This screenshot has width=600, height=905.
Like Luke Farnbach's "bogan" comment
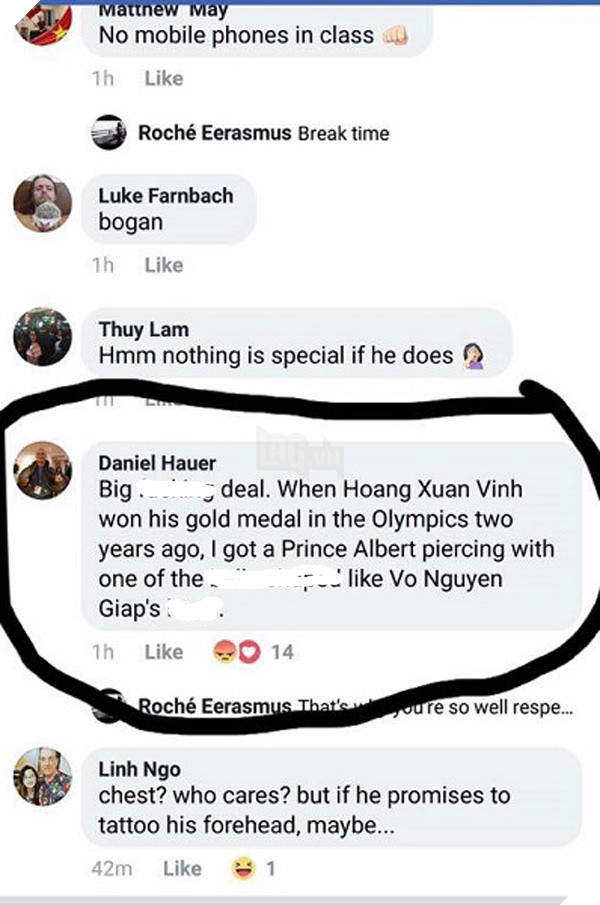[164, 265]
